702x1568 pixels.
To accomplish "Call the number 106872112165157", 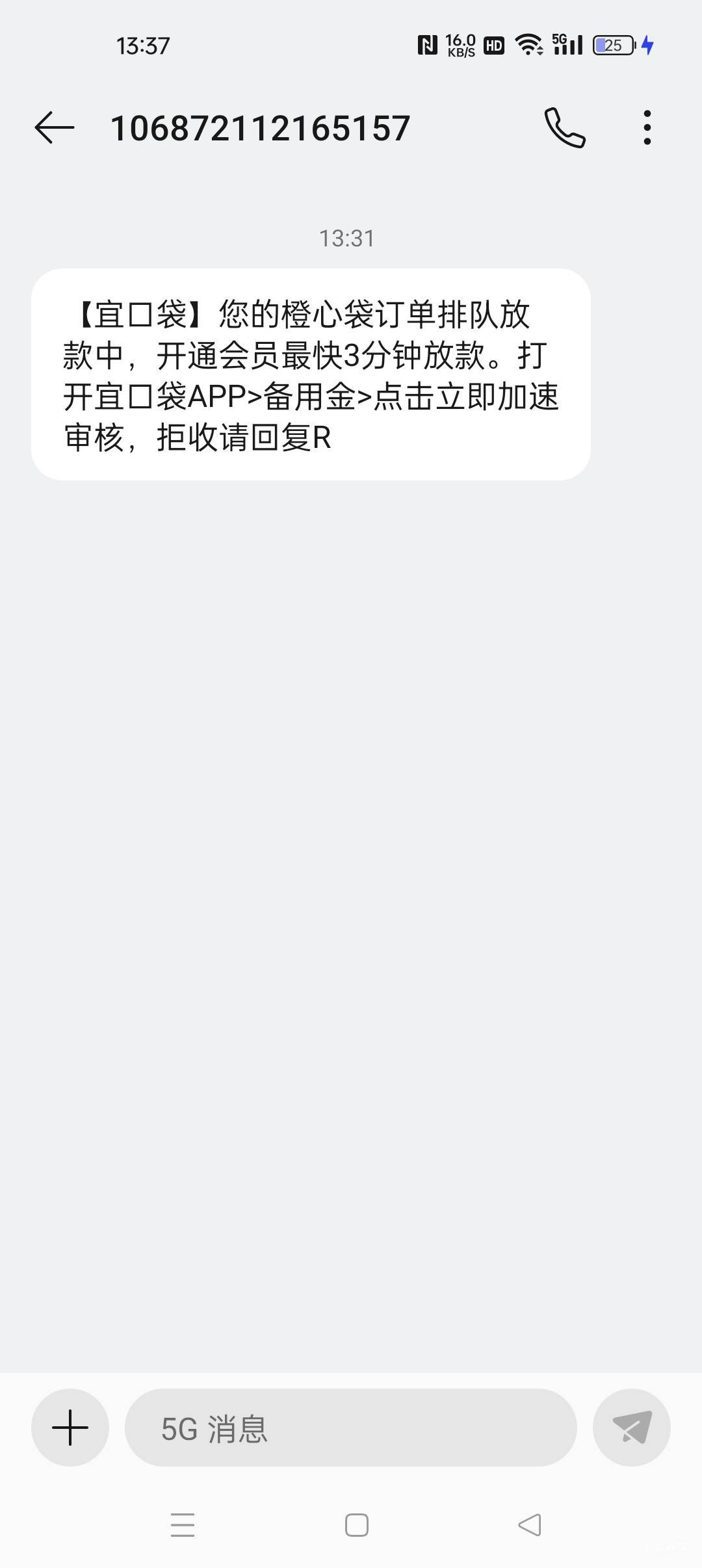I will click(564, 127).
